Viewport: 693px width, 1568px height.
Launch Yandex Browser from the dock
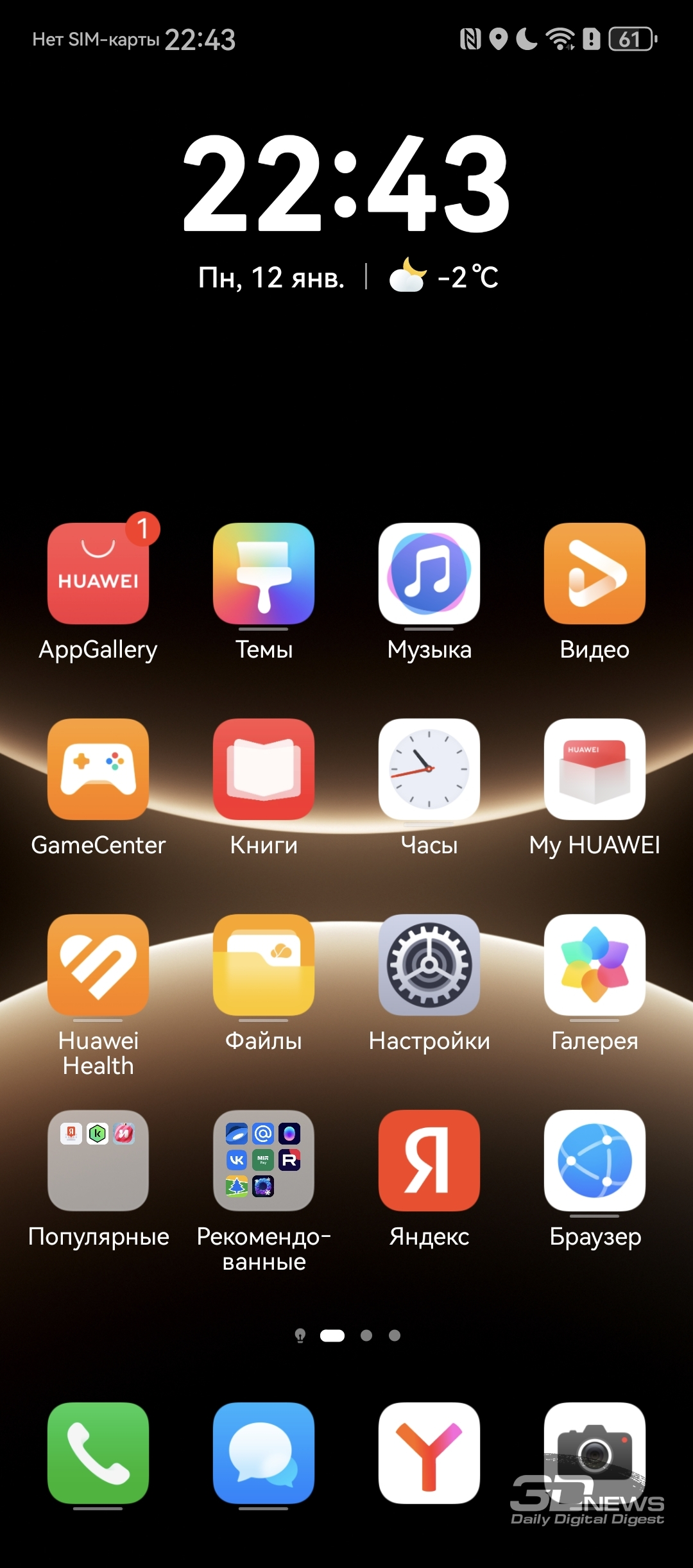pyautogui.click(x=429, y=1453)
